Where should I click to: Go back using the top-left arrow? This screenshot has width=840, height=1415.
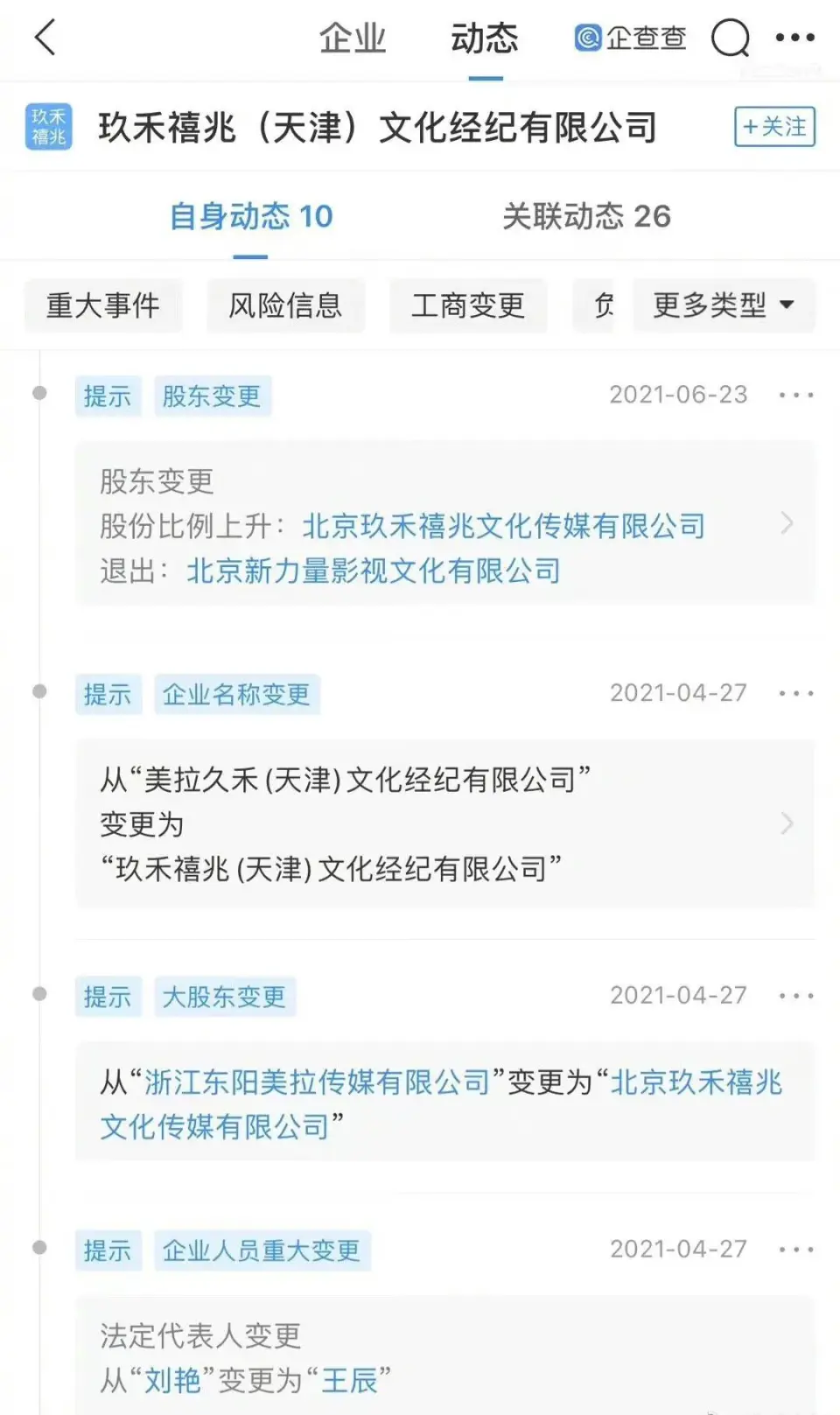tap(45, 38)
